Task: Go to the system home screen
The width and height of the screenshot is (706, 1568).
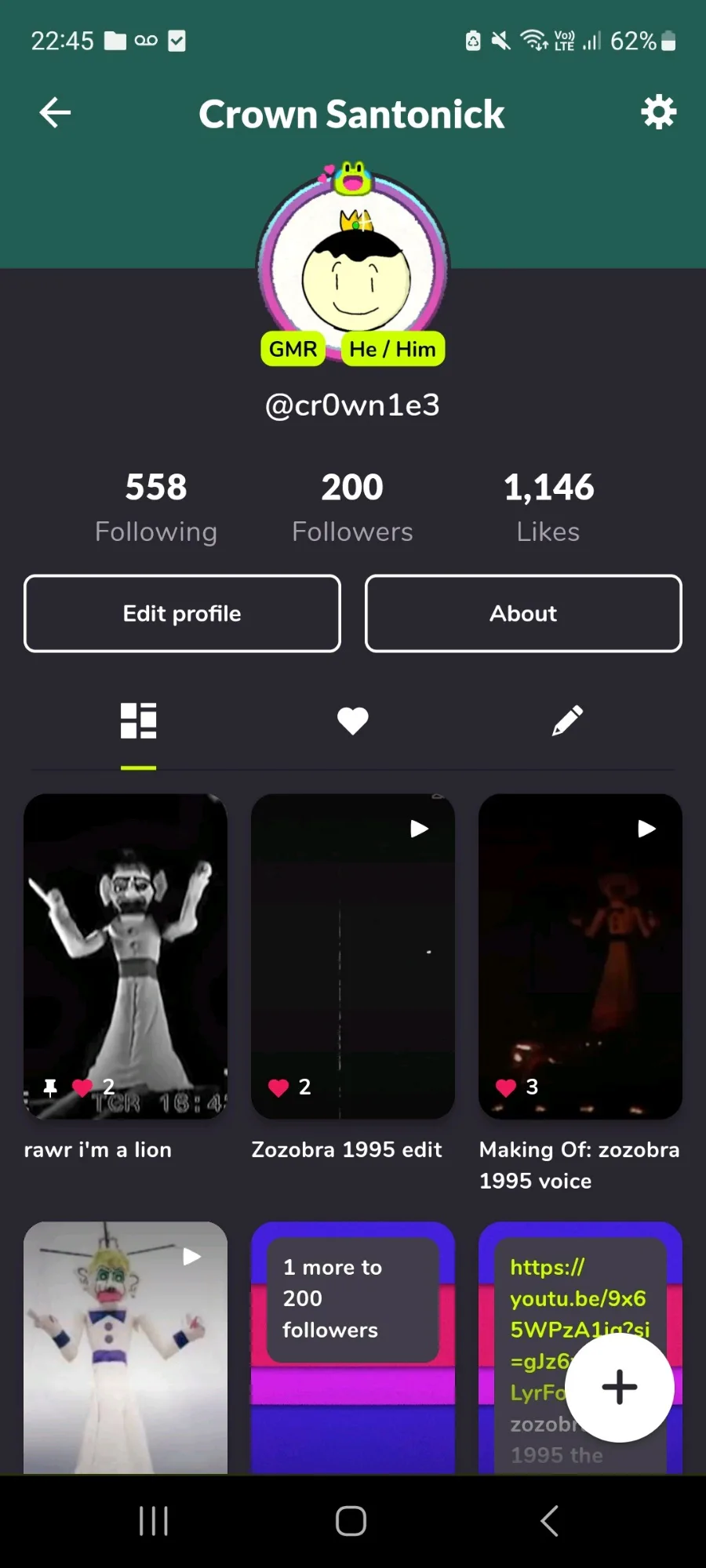Action: click(x=351, y=1521)
